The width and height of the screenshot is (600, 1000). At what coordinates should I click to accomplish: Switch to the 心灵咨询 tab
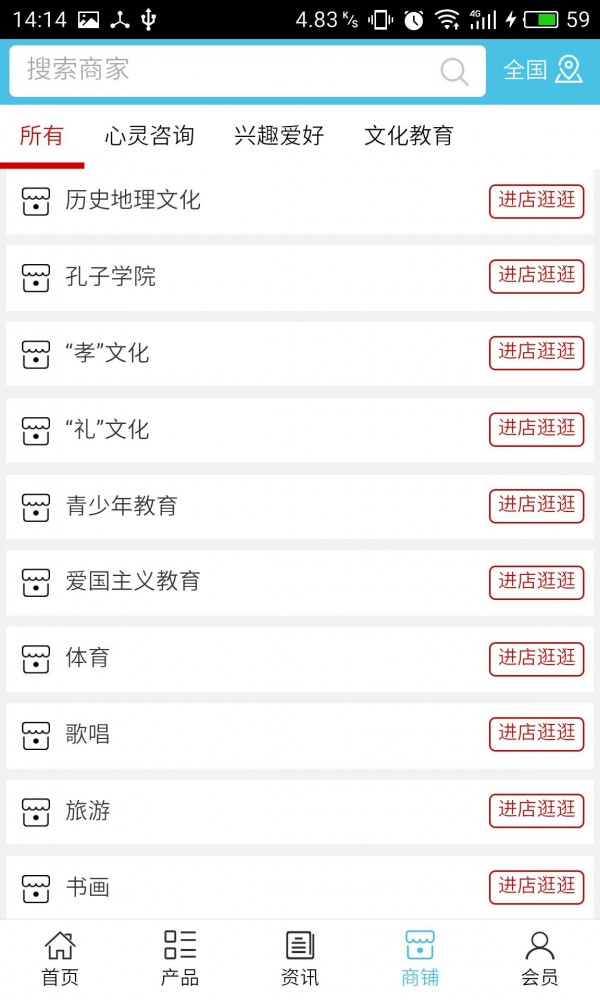149,136
